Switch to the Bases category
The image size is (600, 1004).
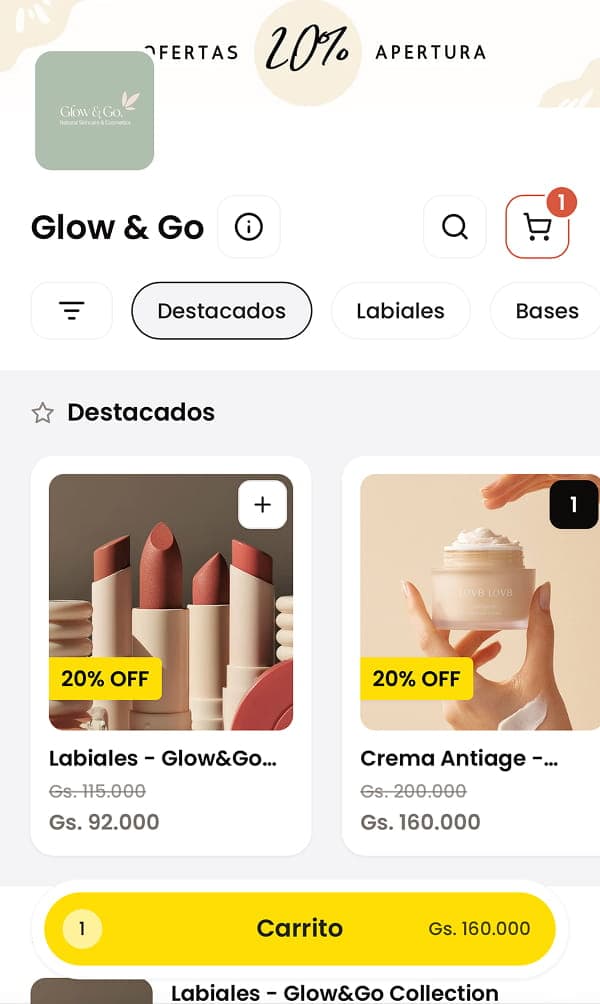[x=546, y=311]
